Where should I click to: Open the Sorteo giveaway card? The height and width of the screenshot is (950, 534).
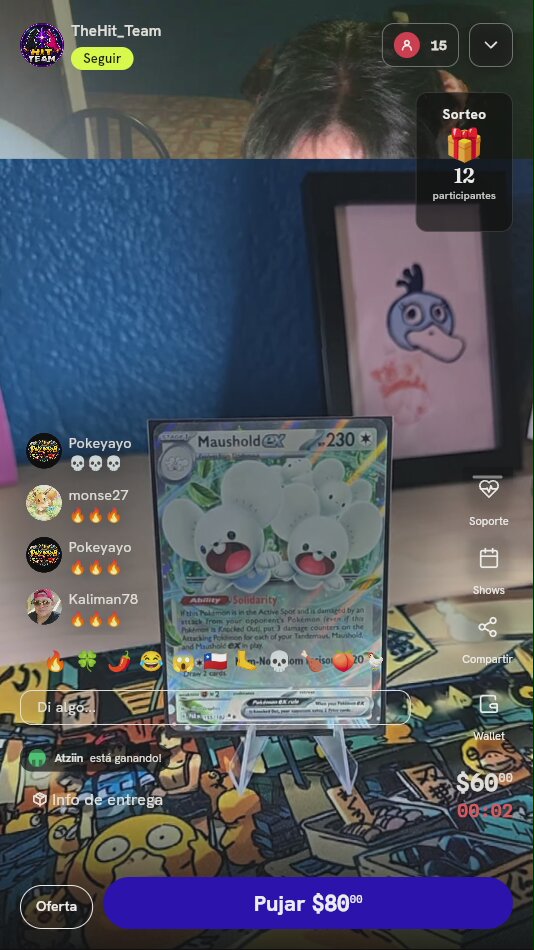(x=464, y=161)
